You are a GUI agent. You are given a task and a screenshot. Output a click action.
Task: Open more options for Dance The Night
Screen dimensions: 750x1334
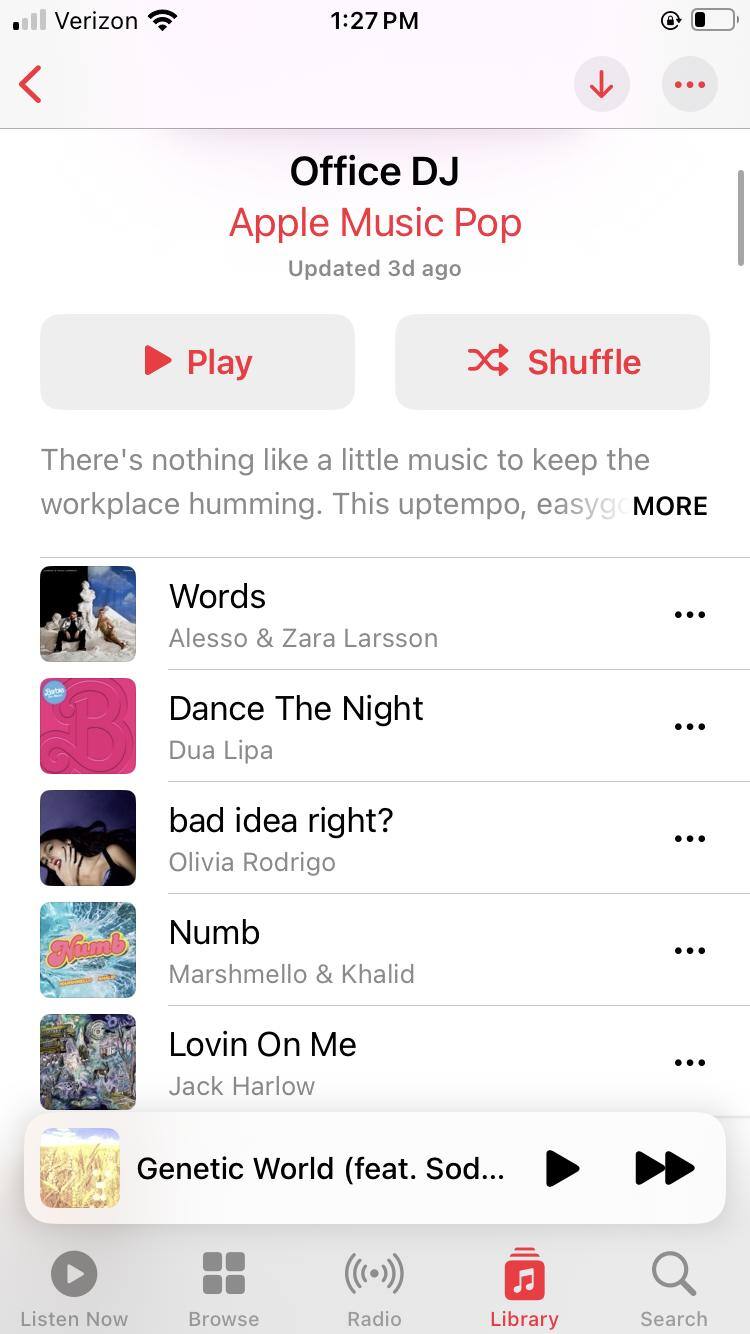pos(689,727)
